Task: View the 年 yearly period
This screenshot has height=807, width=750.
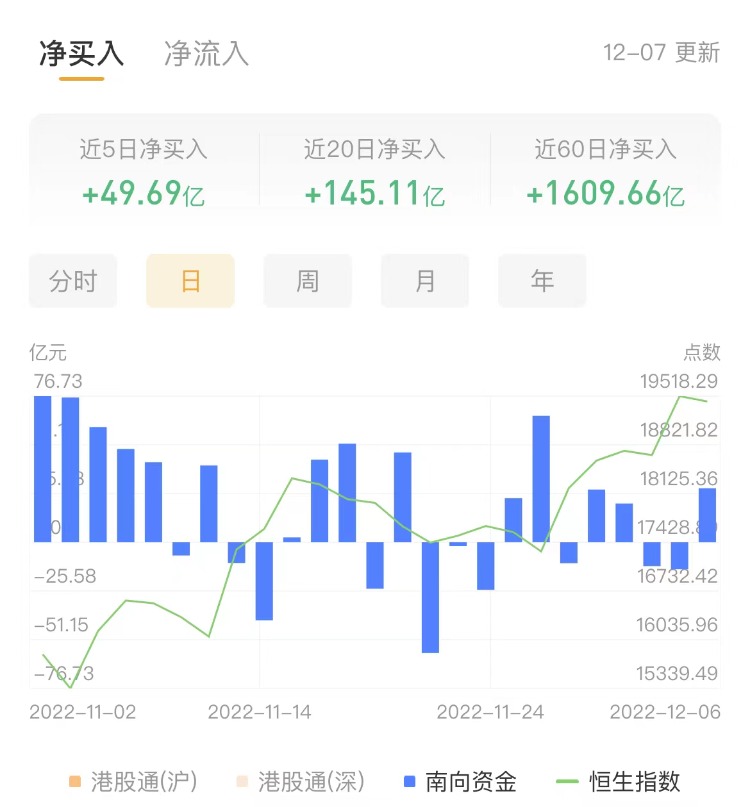Action: [x=542, y=281]
